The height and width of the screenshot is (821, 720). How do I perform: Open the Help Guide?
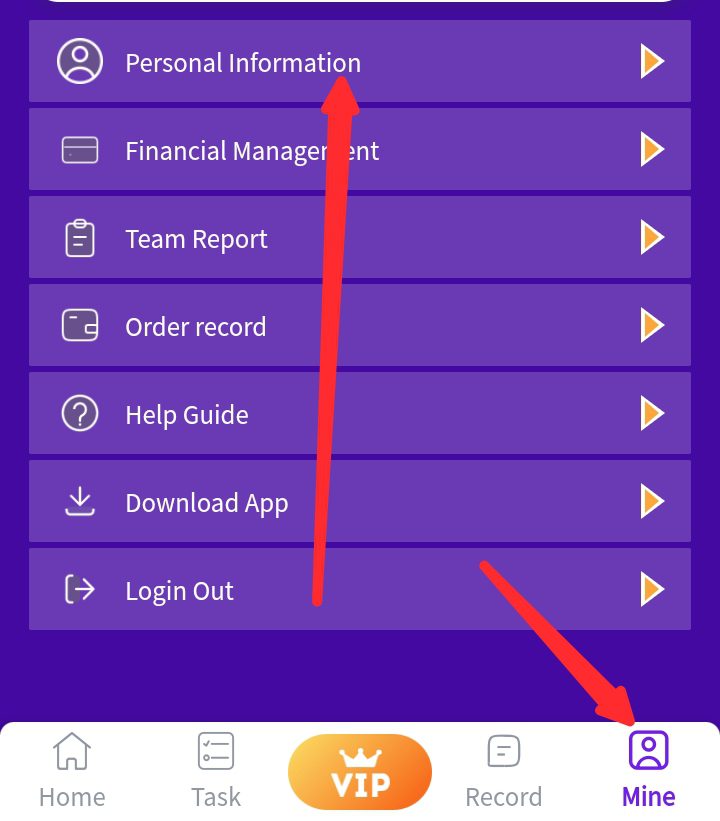click(x=187, y=415)
